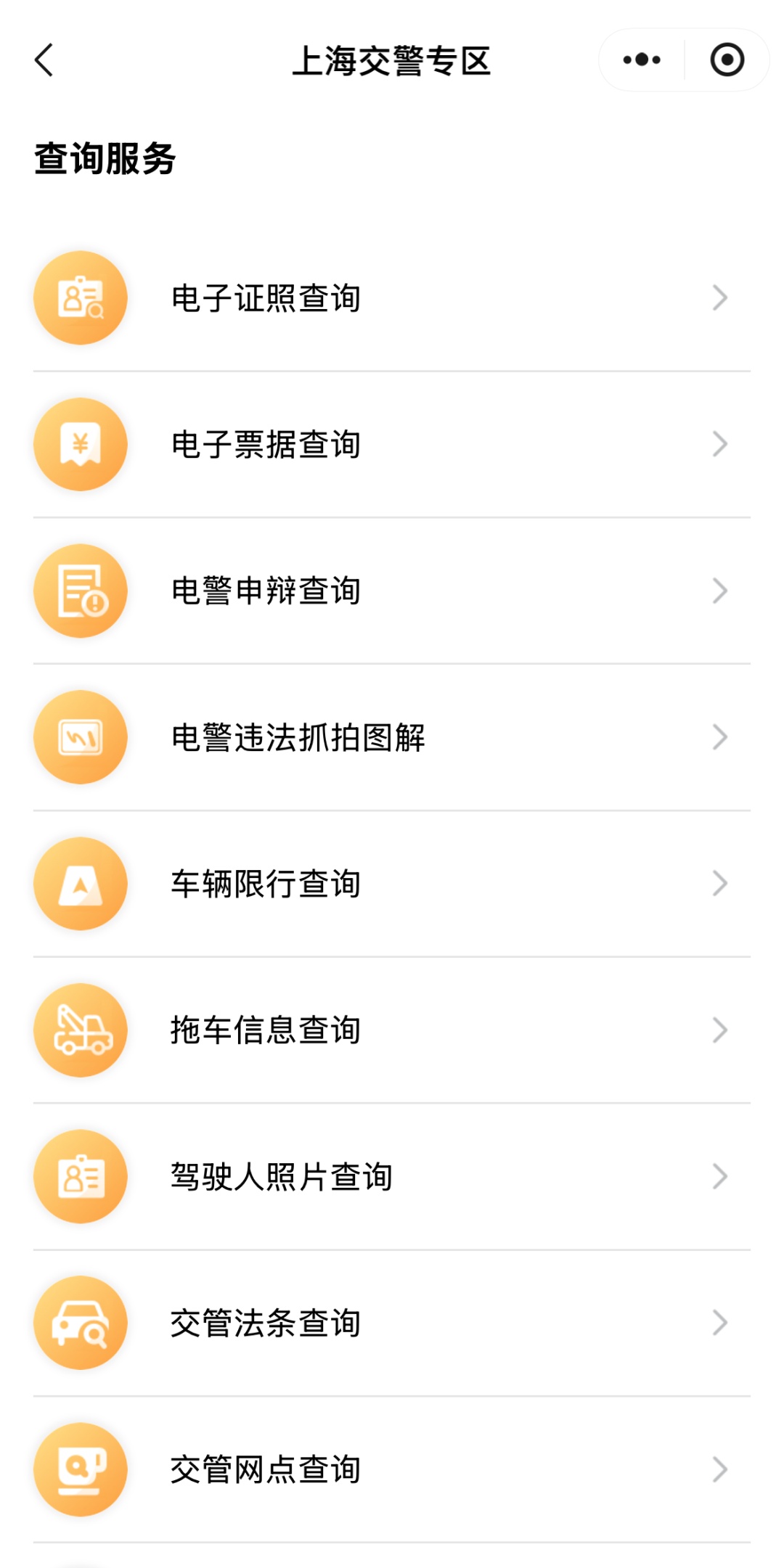
Task: Open 电子证照查询
Action: coord(392,298)
